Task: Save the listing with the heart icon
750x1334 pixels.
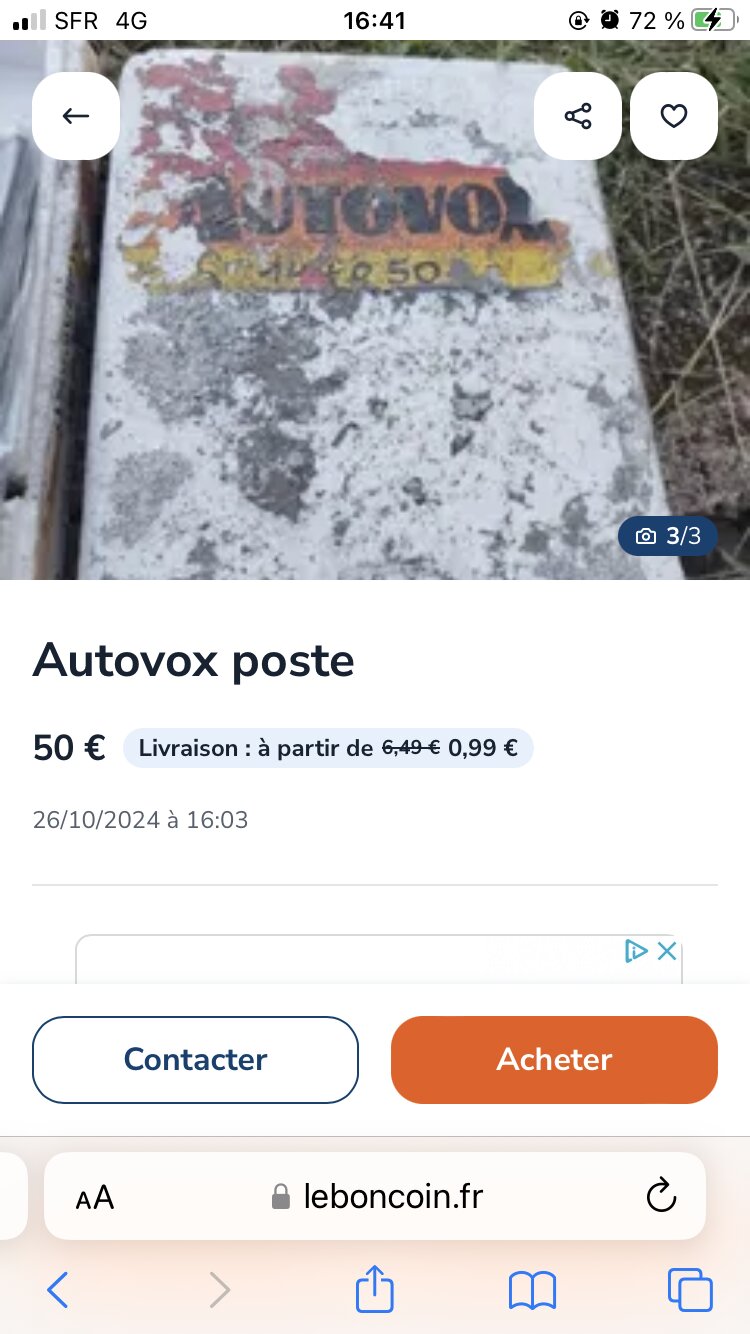Action: (674, 116)
